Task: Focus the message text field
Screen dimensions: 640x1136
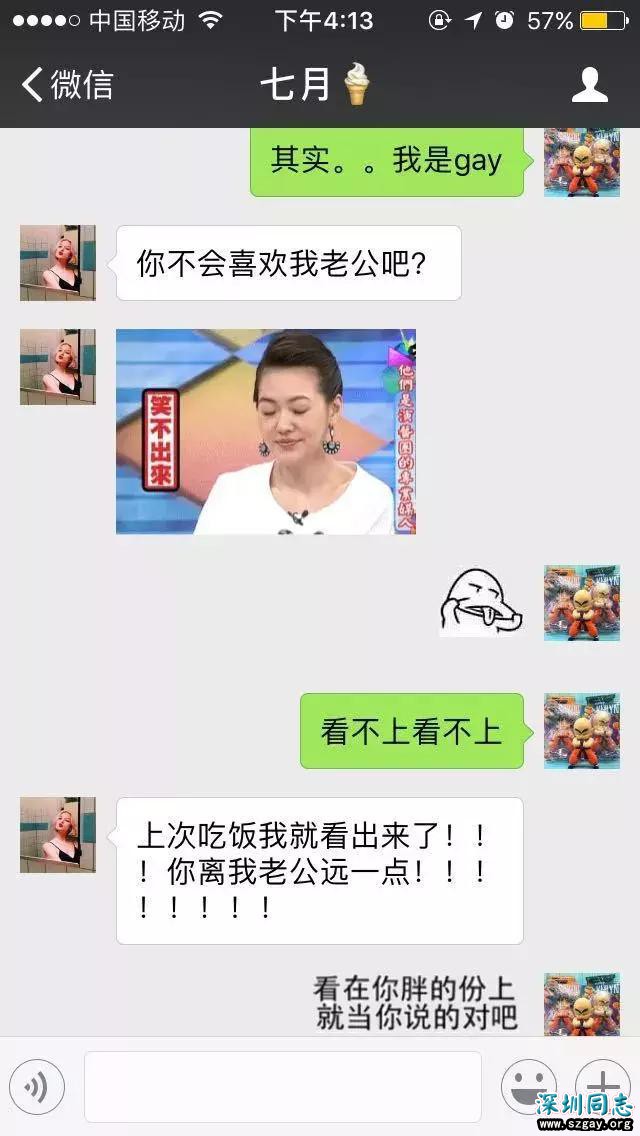Action: [x=282, y=1086]
